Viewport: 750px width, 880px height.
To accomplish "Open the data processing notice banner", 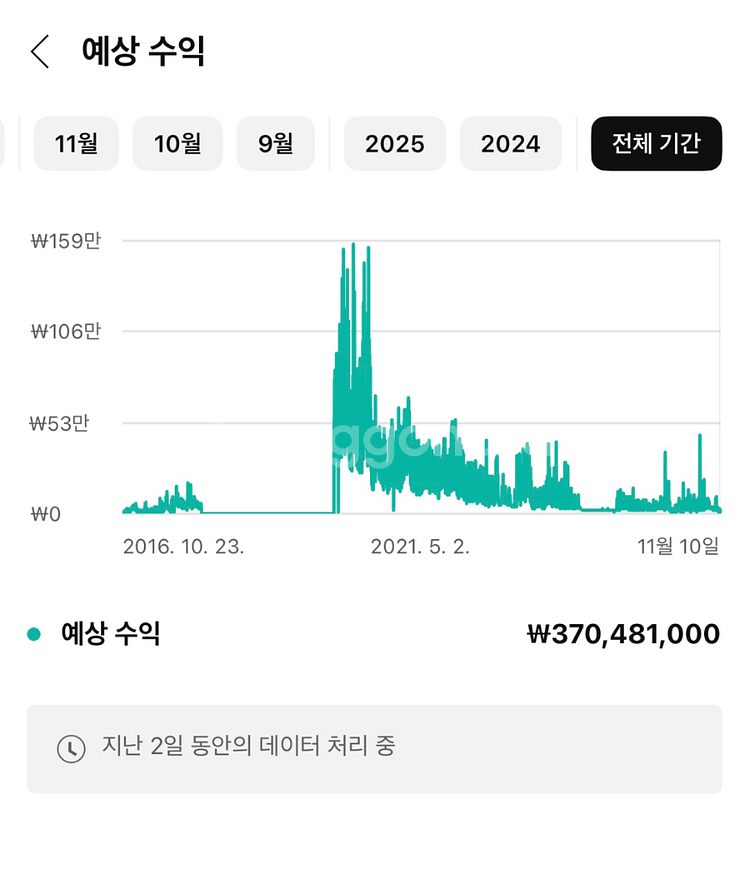I will pos(375,745).
